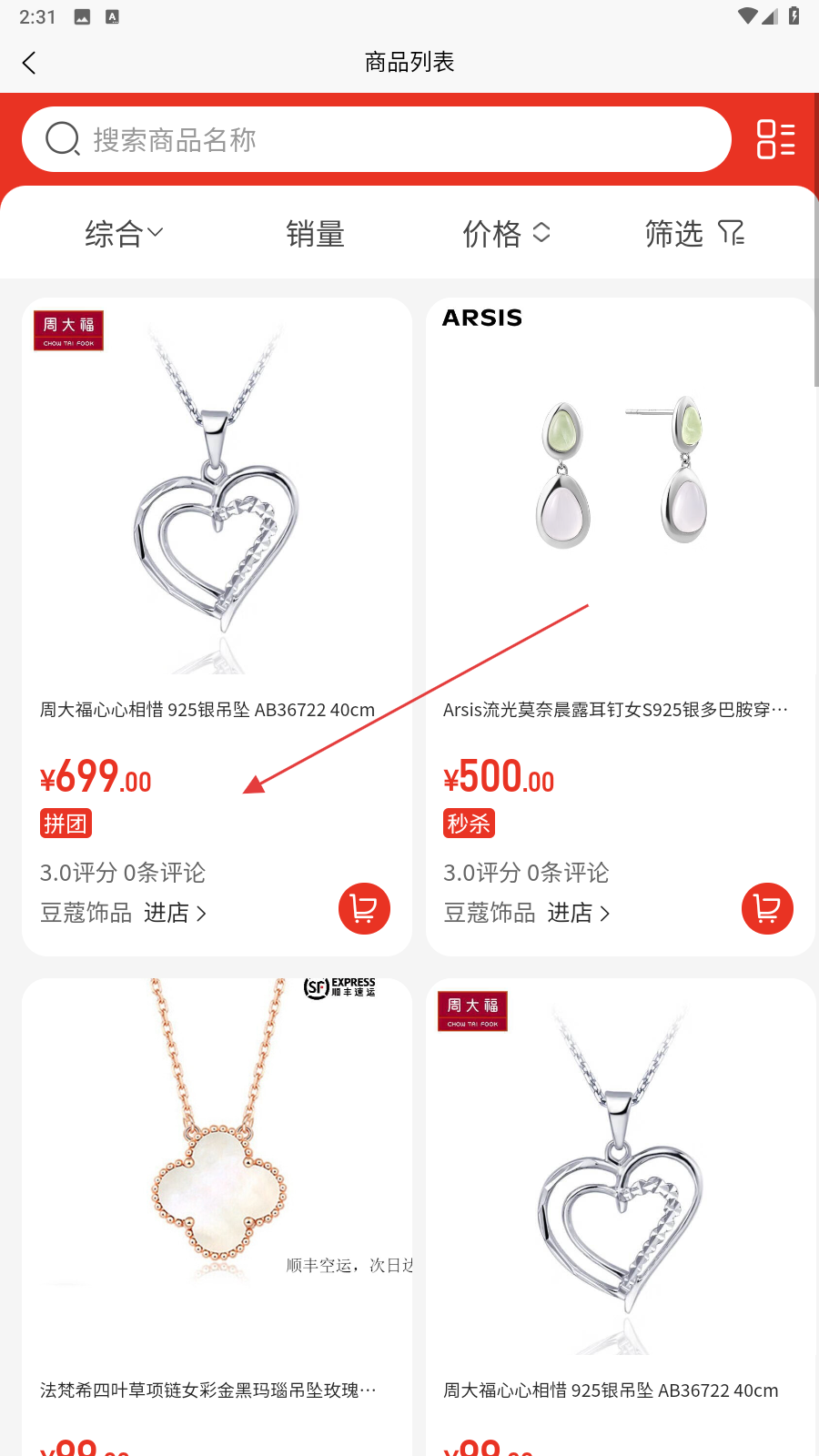The image size is (819, 1456).
Task: Enter 豆蔻饰品 store from the ¥699 pendant
Action: tap(175, 913)
